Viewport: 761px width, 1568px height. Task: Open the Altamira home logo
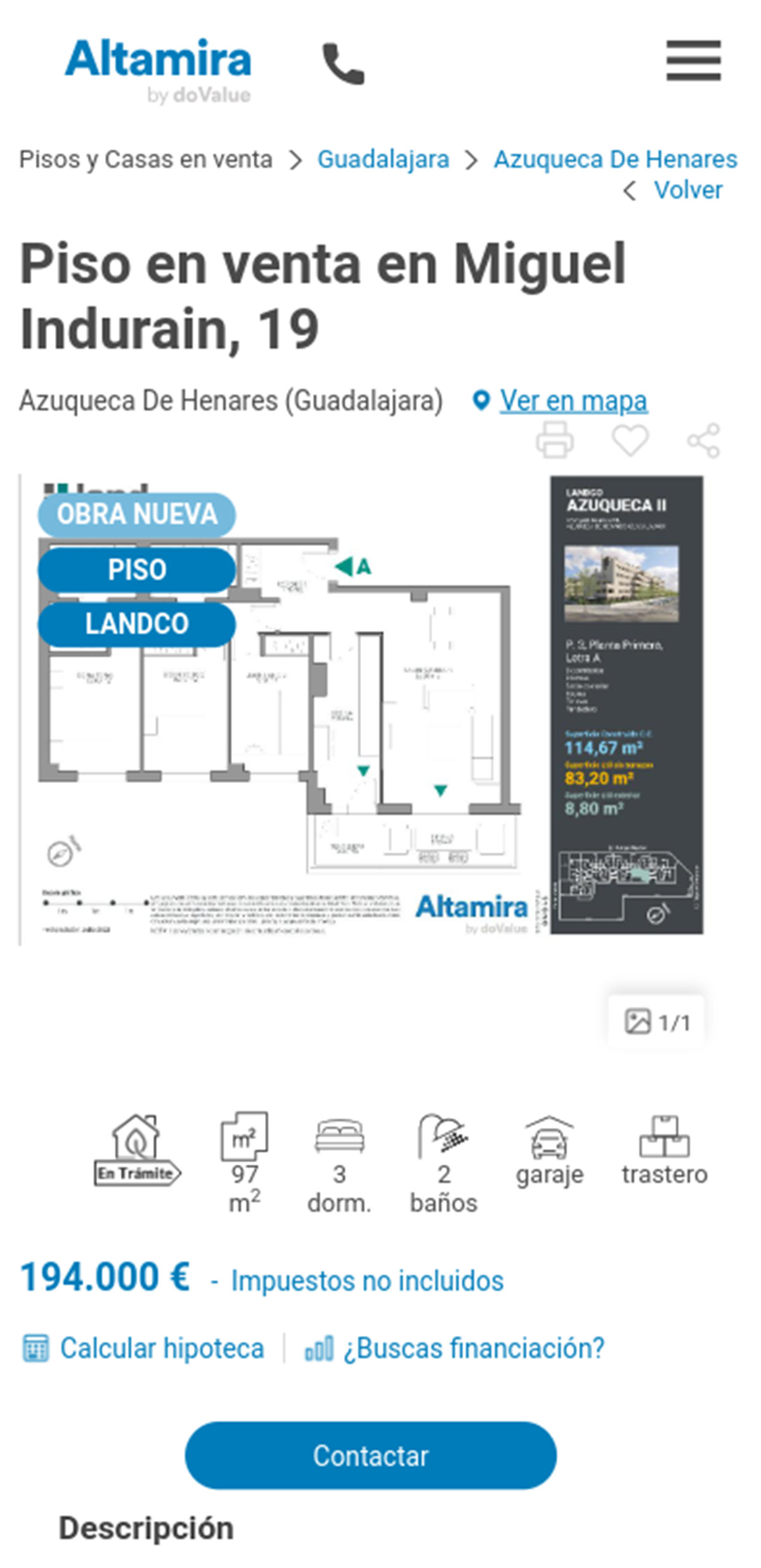pos(159,68)
